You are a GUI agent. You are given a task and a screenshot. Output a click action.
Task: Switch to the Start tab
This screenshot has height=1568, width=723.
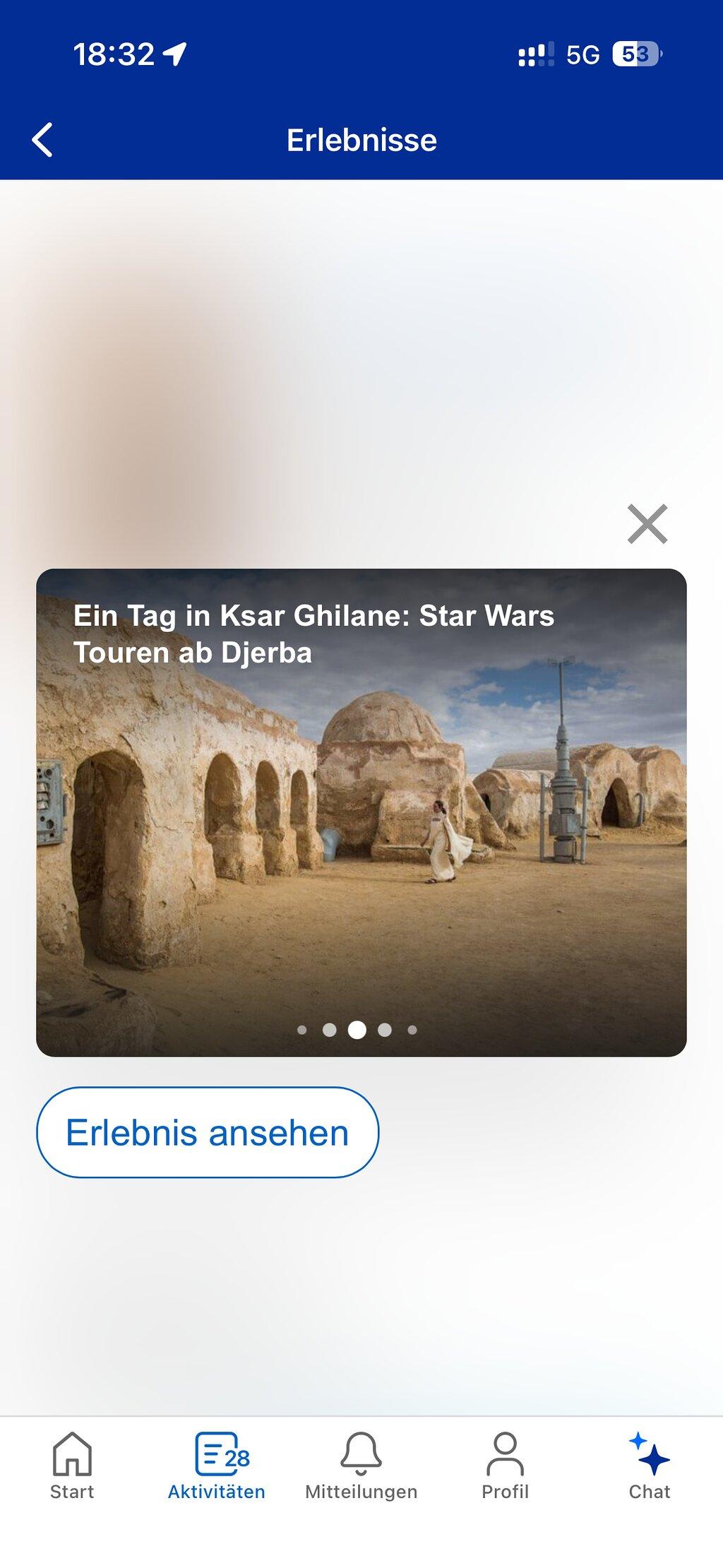[x=72, y=1466]
